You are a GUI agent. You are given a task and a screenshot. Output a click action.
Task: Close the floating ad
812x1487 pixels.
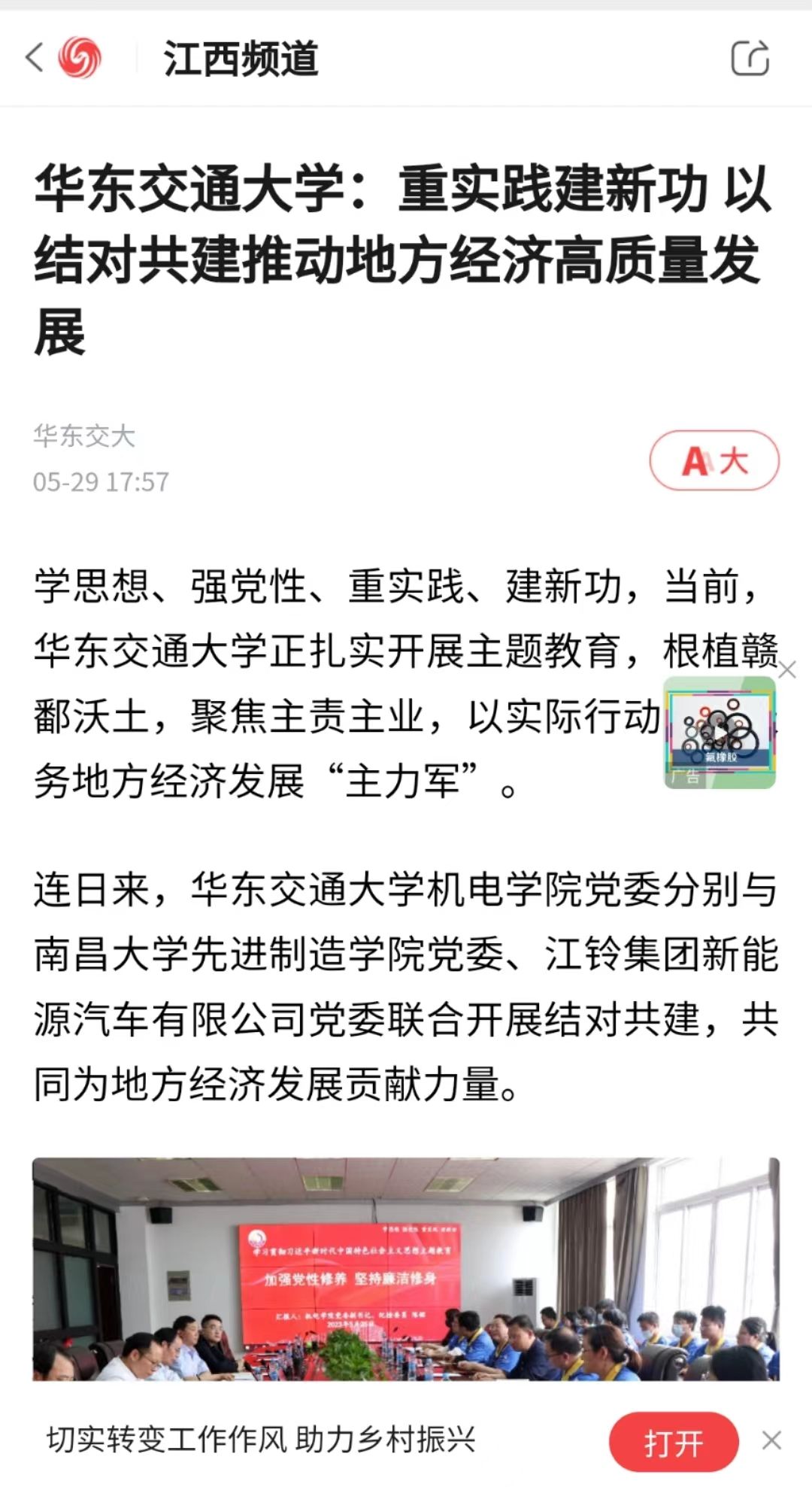[x=787, y=669]
